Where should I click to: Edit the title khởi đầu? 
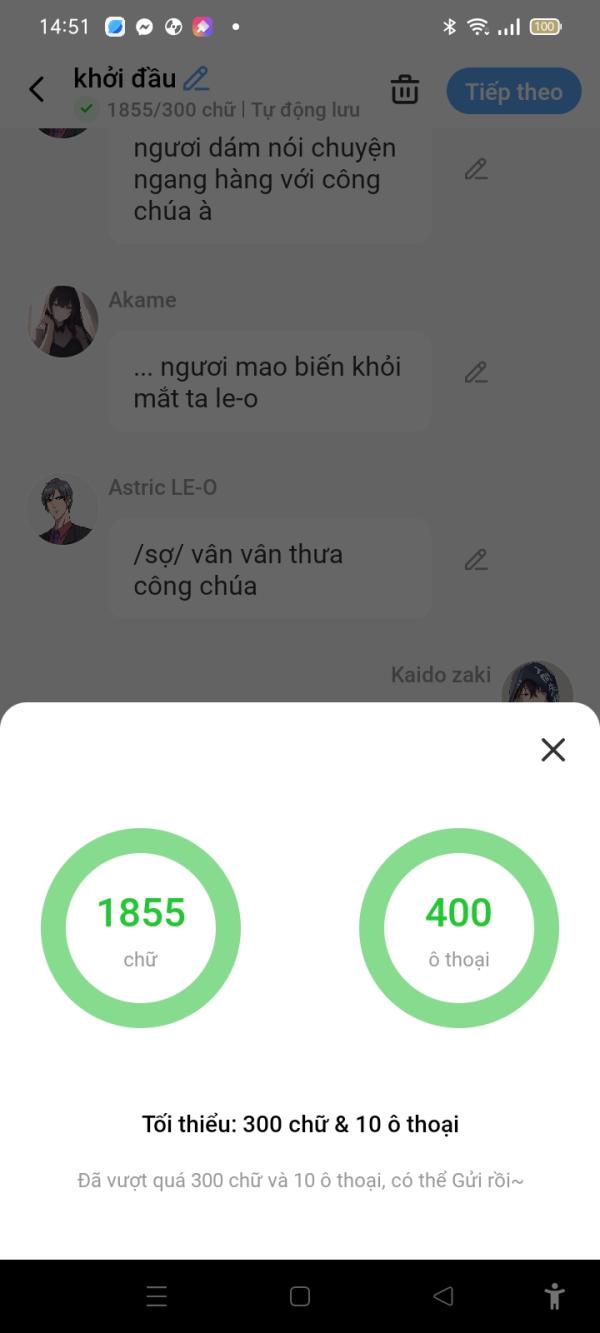[197, 79]
